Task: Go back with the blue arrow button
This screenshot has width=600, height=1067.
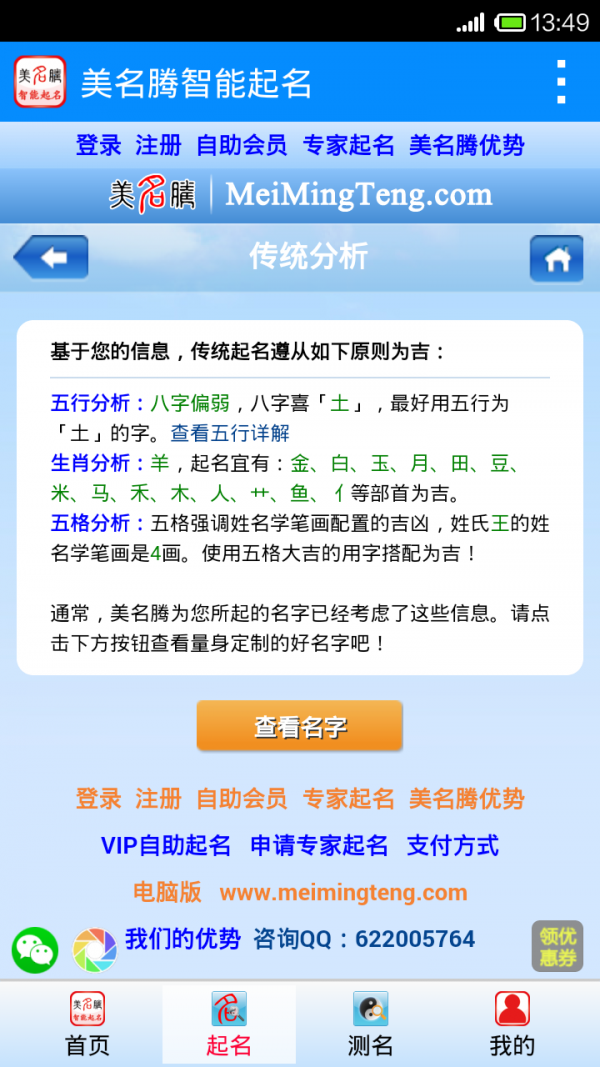Action: click(x=51, y=257)
